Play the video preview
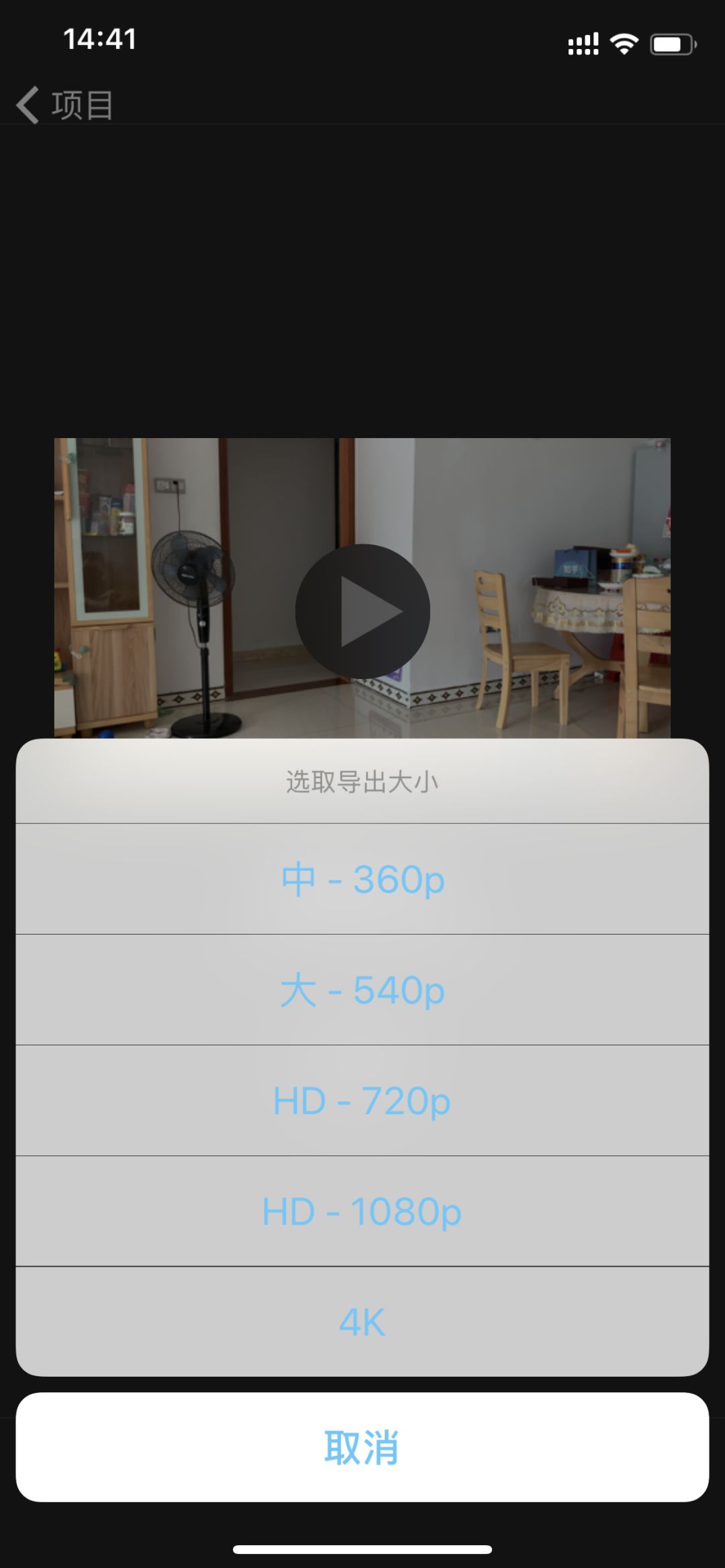The height and width of the screenshot is (1568, 725). pos(362,611)
